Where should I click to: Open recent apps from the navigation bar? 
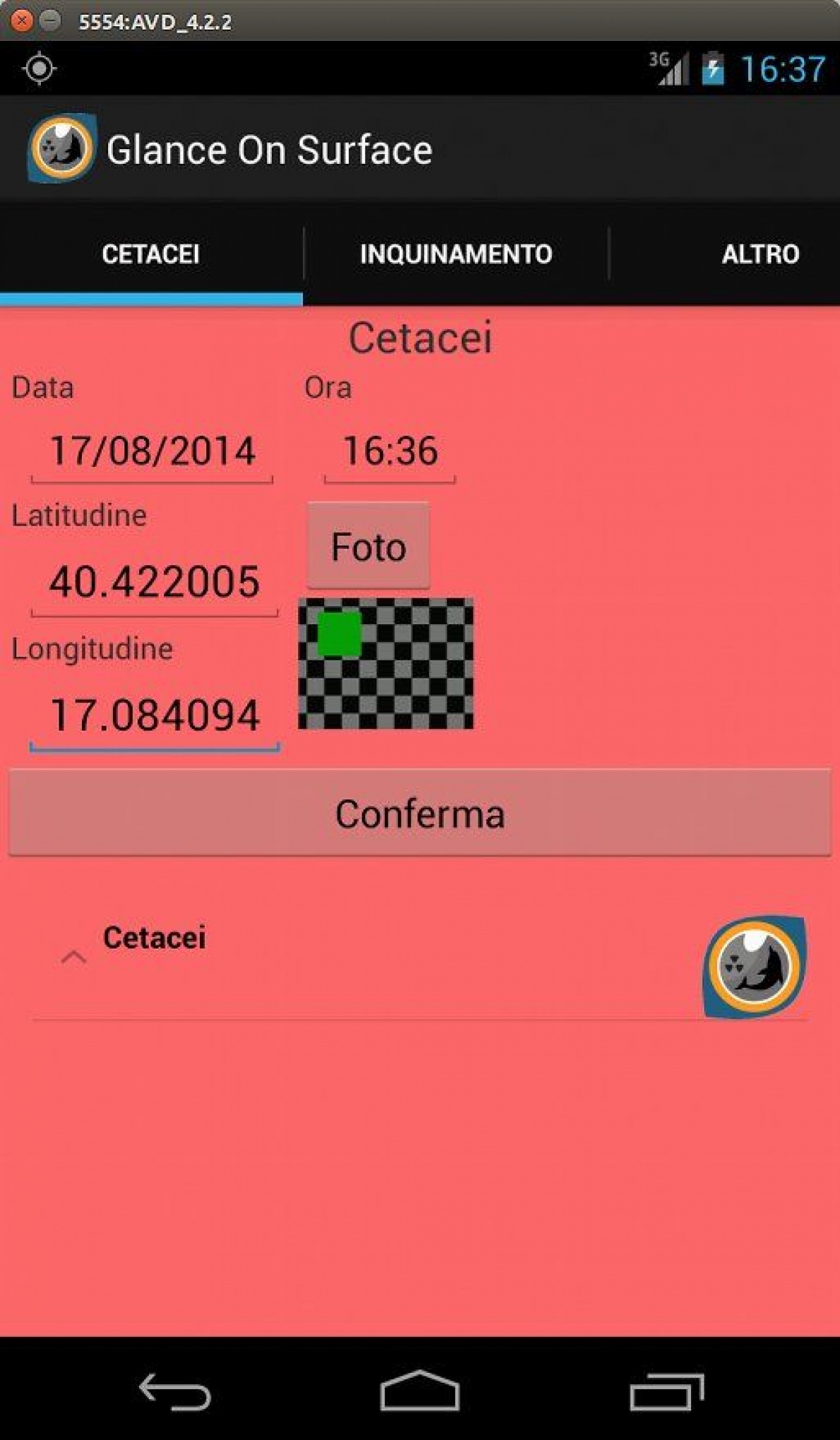(x=666, y=1391)
